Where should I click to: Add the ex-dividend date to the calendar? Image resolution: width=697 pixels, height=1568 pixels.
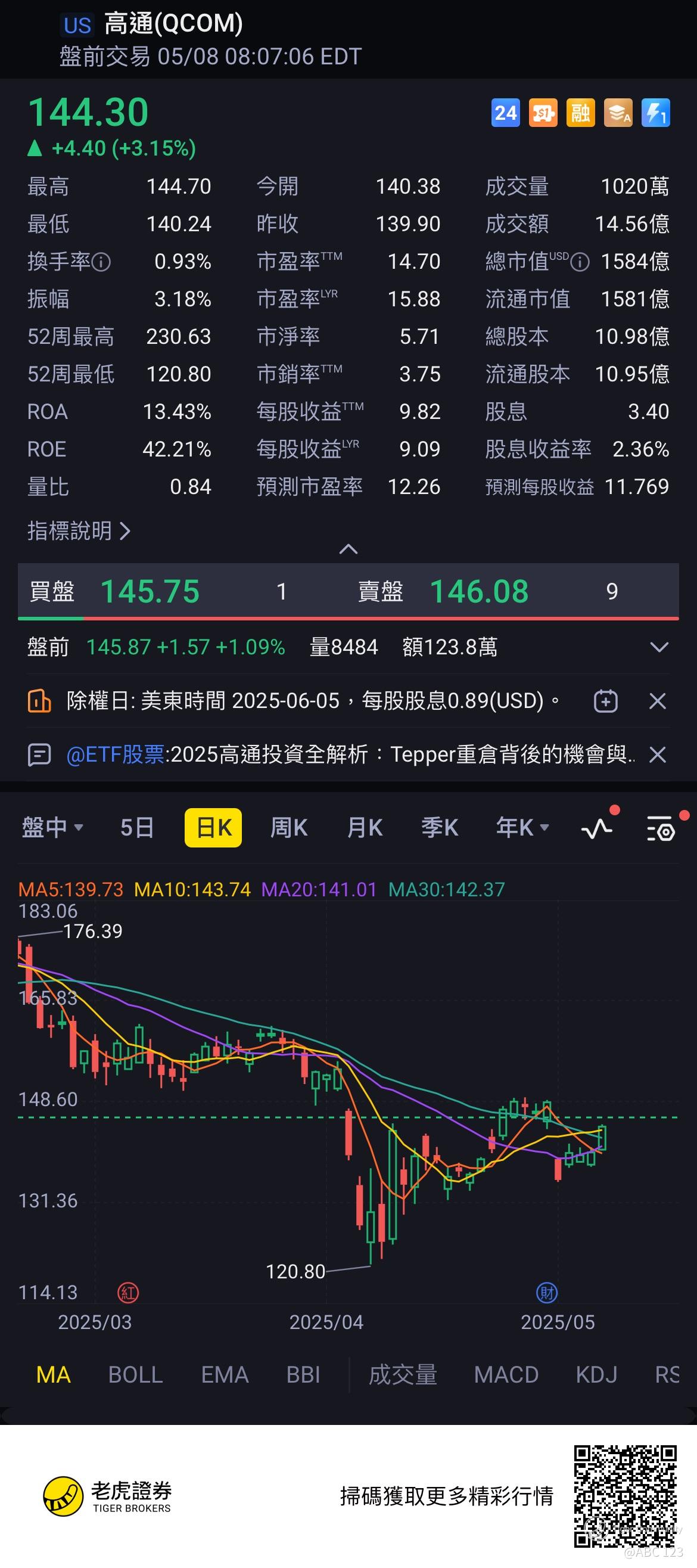click(606, 701)
